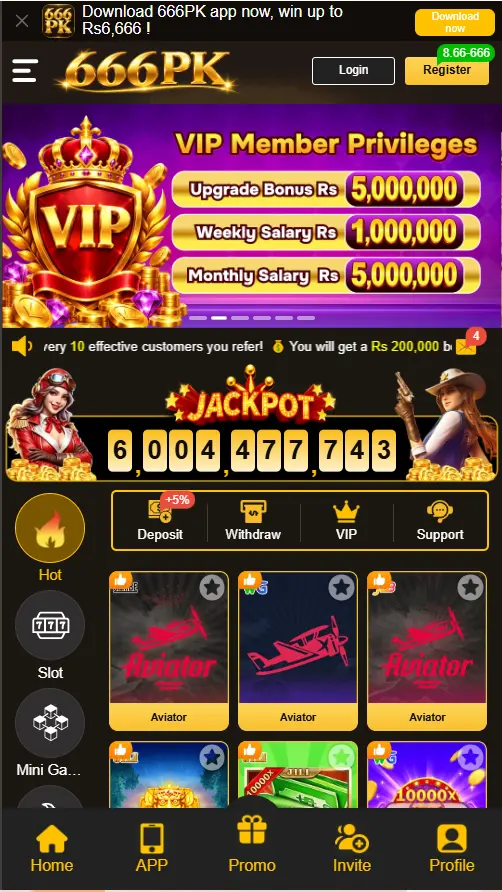Image resolution: width=502 pixels, height=892 pixels.
Task: Select the Slot category
Action: [50, 635]
